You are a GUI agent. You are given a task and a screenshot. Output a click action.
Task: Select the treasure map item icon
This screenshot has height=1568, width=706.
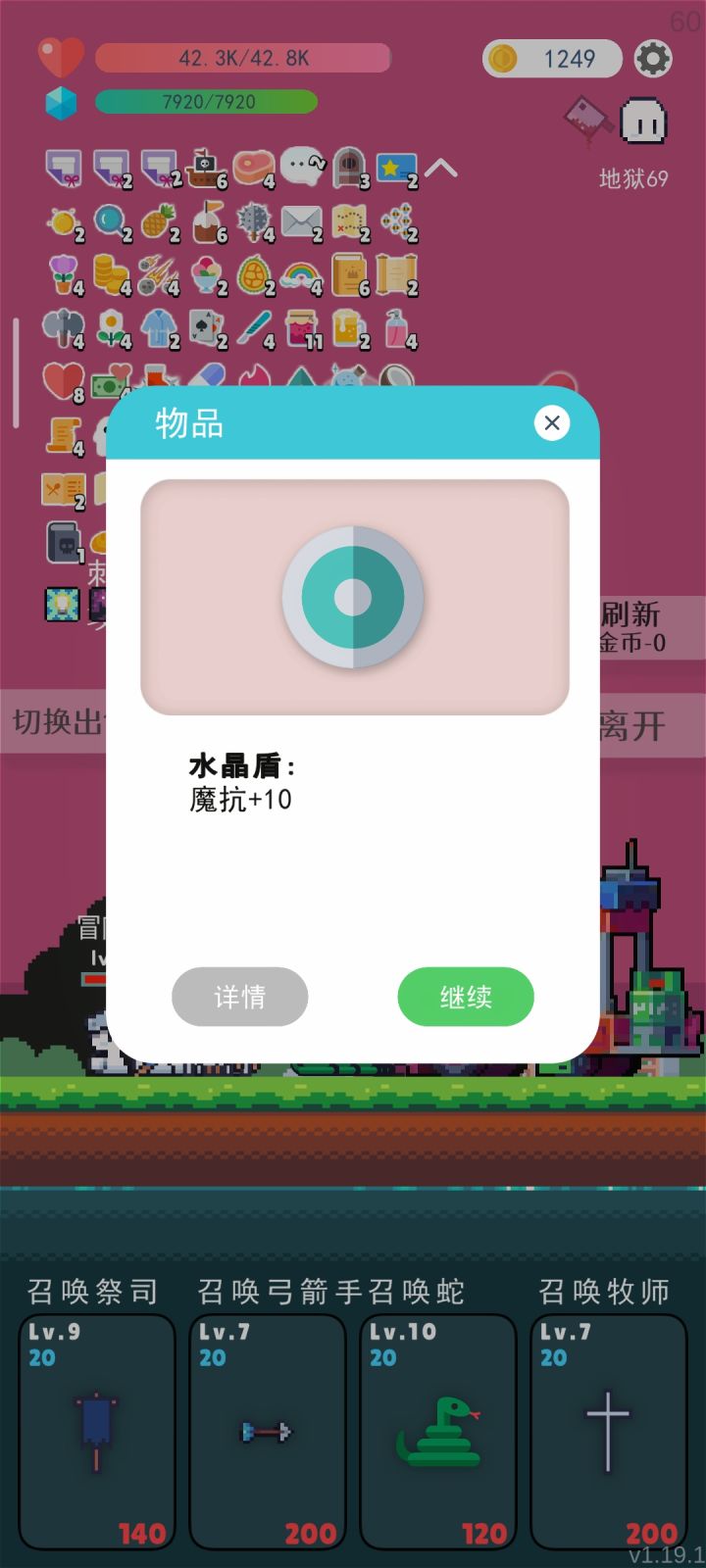pos(349,221)
